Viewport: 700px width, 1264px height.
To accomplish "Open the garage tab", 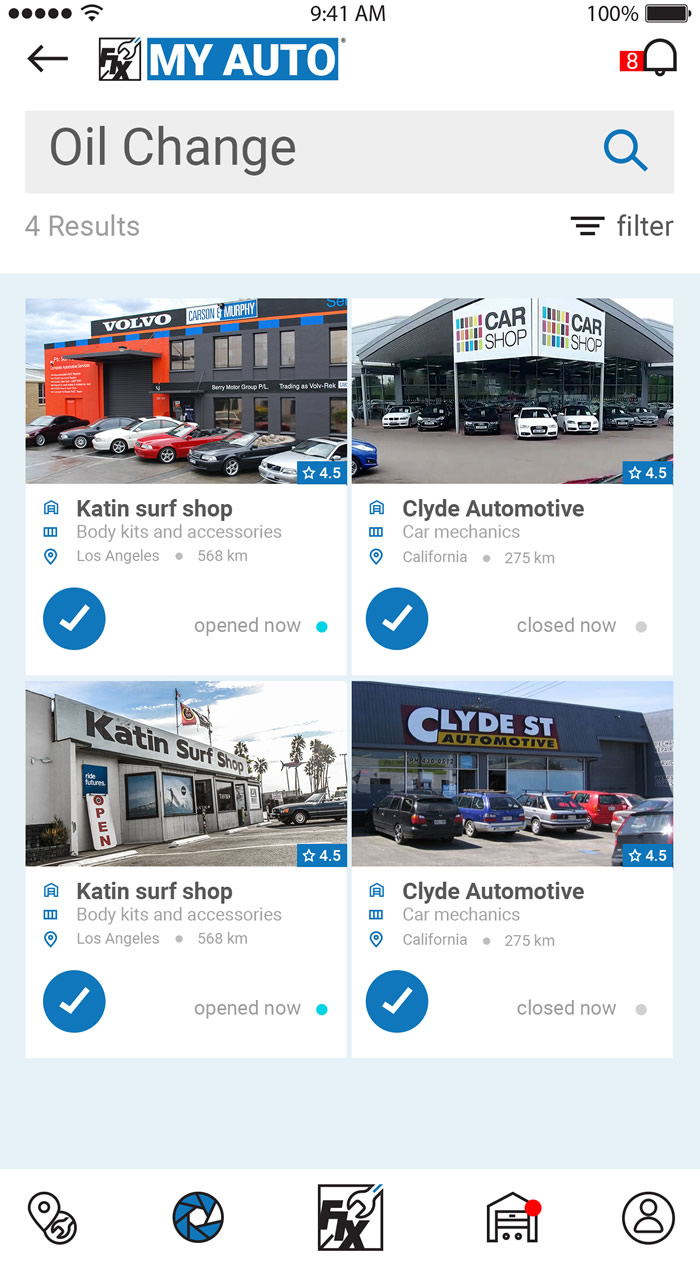I will [x=513, y=1217].
